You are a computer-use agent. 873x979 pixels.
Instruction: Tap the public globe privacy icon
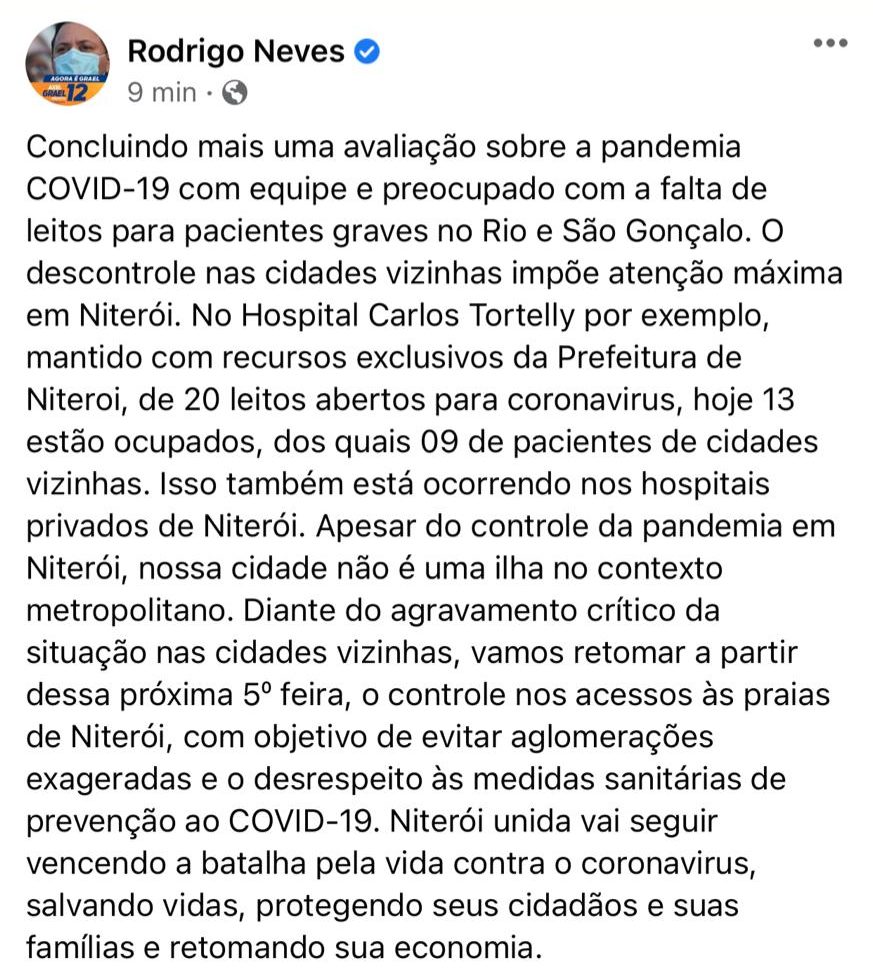click(x=234, y=93)
